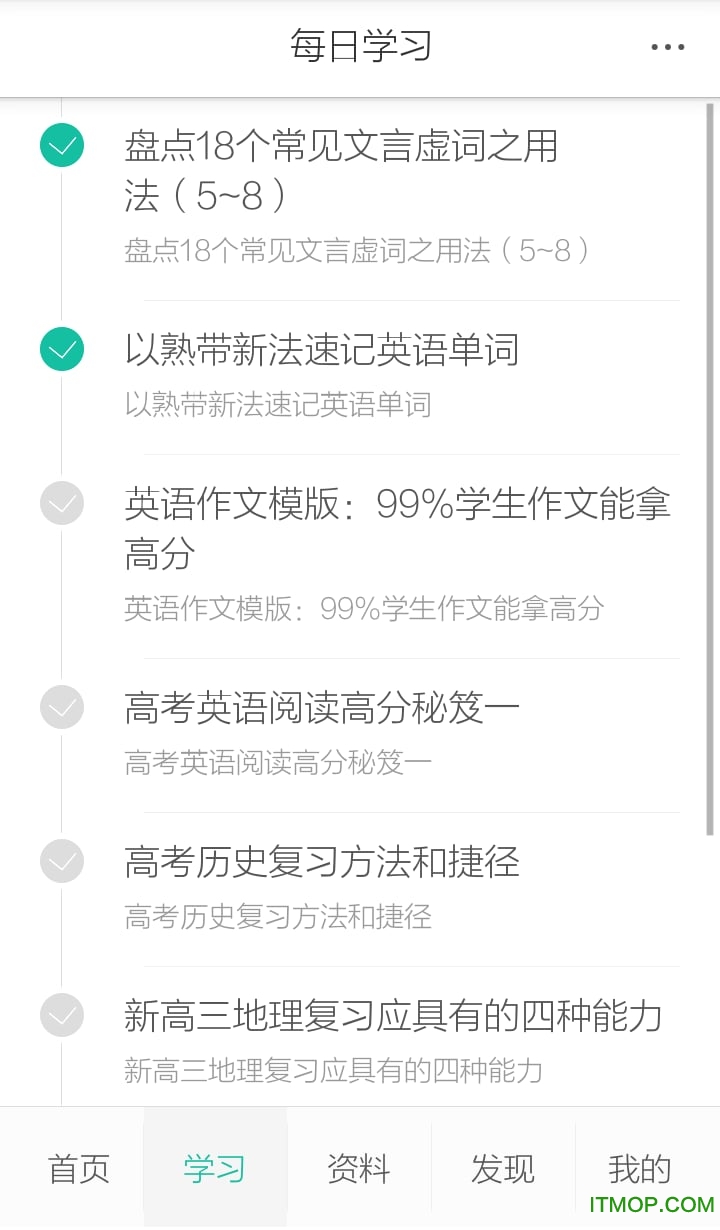
Task: Open 英语作文模版：99%学生作文能拿高分
Action: point(397,529)
